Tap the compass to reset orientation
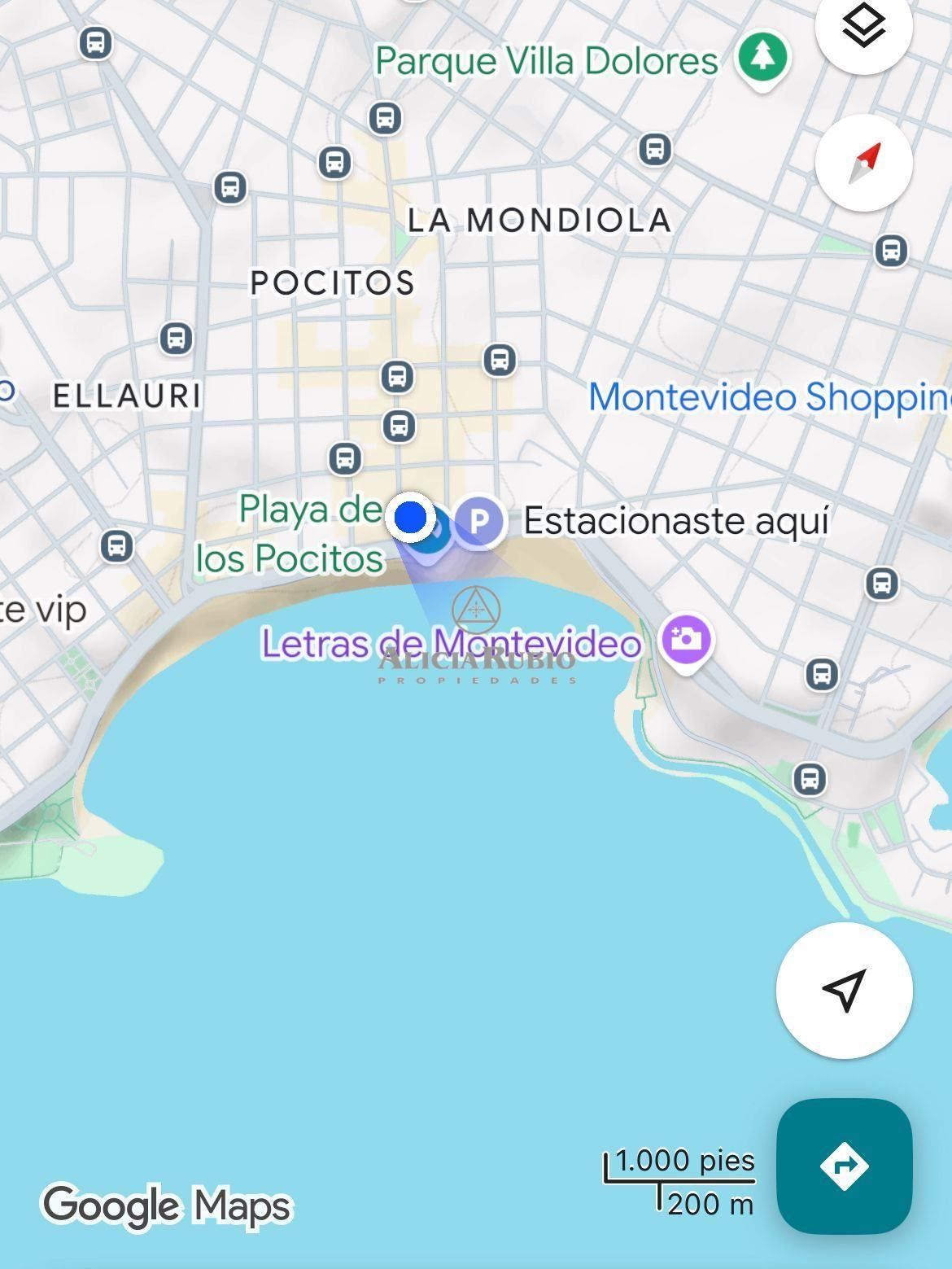The height and width of the screenshot is (1269, 952). point(863,163)
